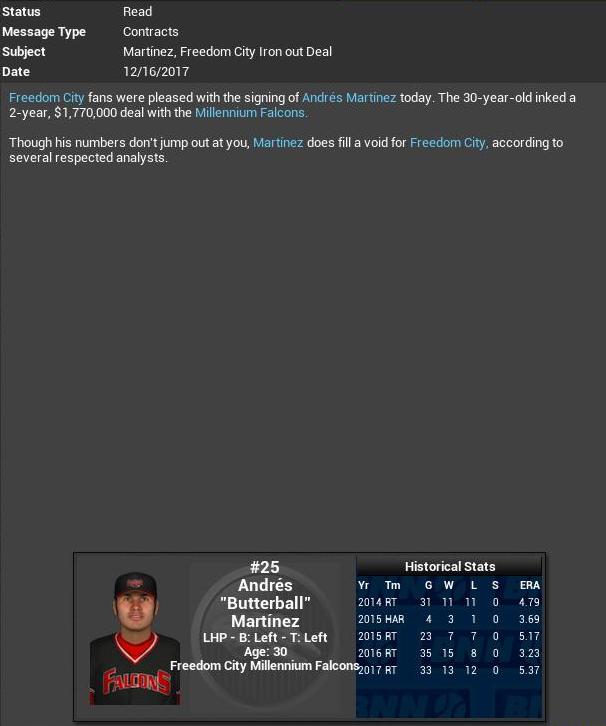The image size is (606, 726).
Task: Open the Andrés Martinez player link
Action: pyautogui.click(x=349, y=97)
